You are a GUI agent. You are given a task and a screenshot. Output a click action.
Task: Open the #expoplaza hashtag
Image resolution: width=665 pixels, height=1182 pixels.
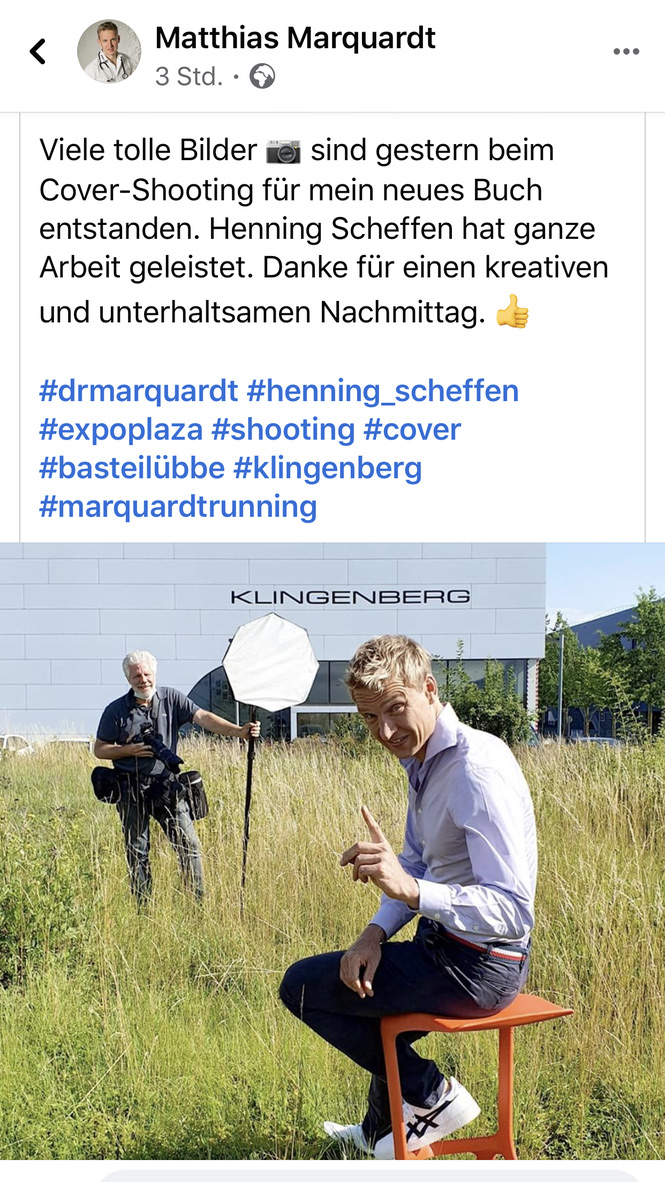121,430
